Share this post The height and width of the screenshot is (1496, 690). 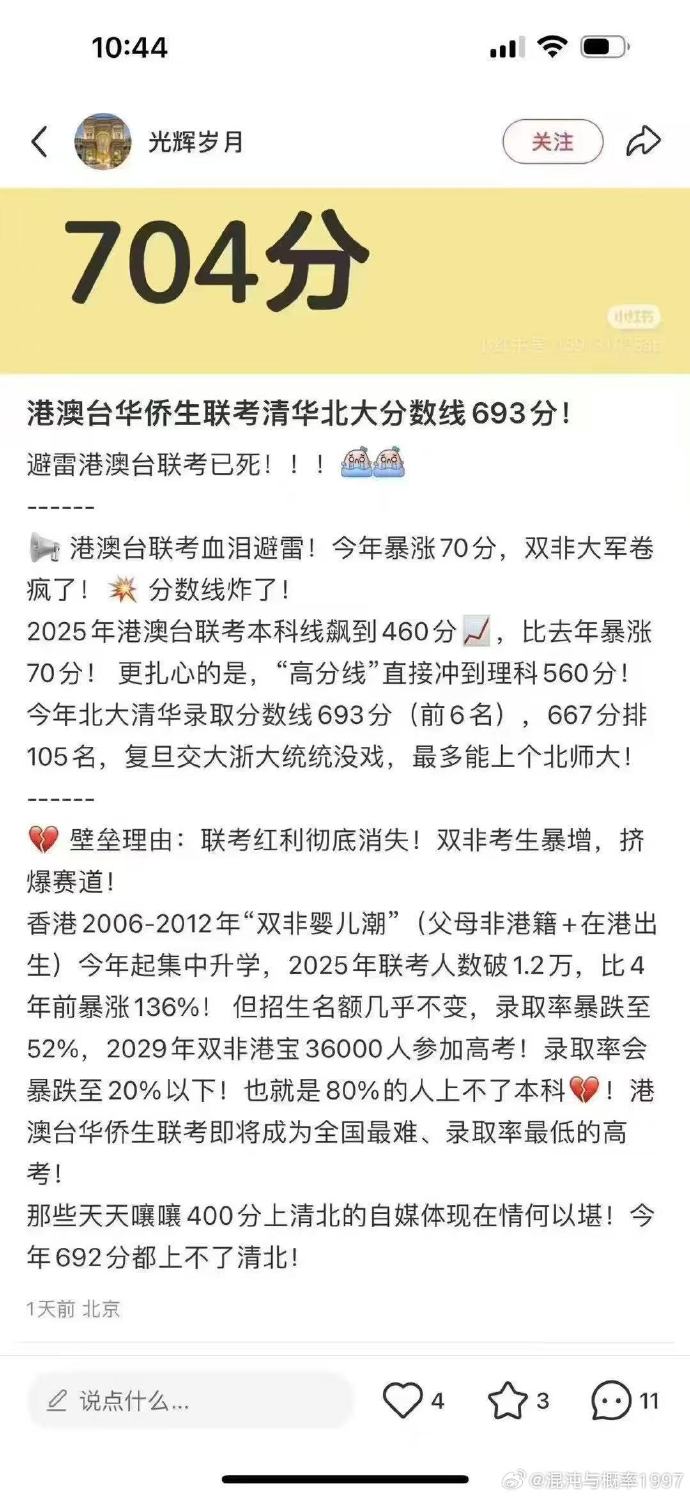[643, 142]
